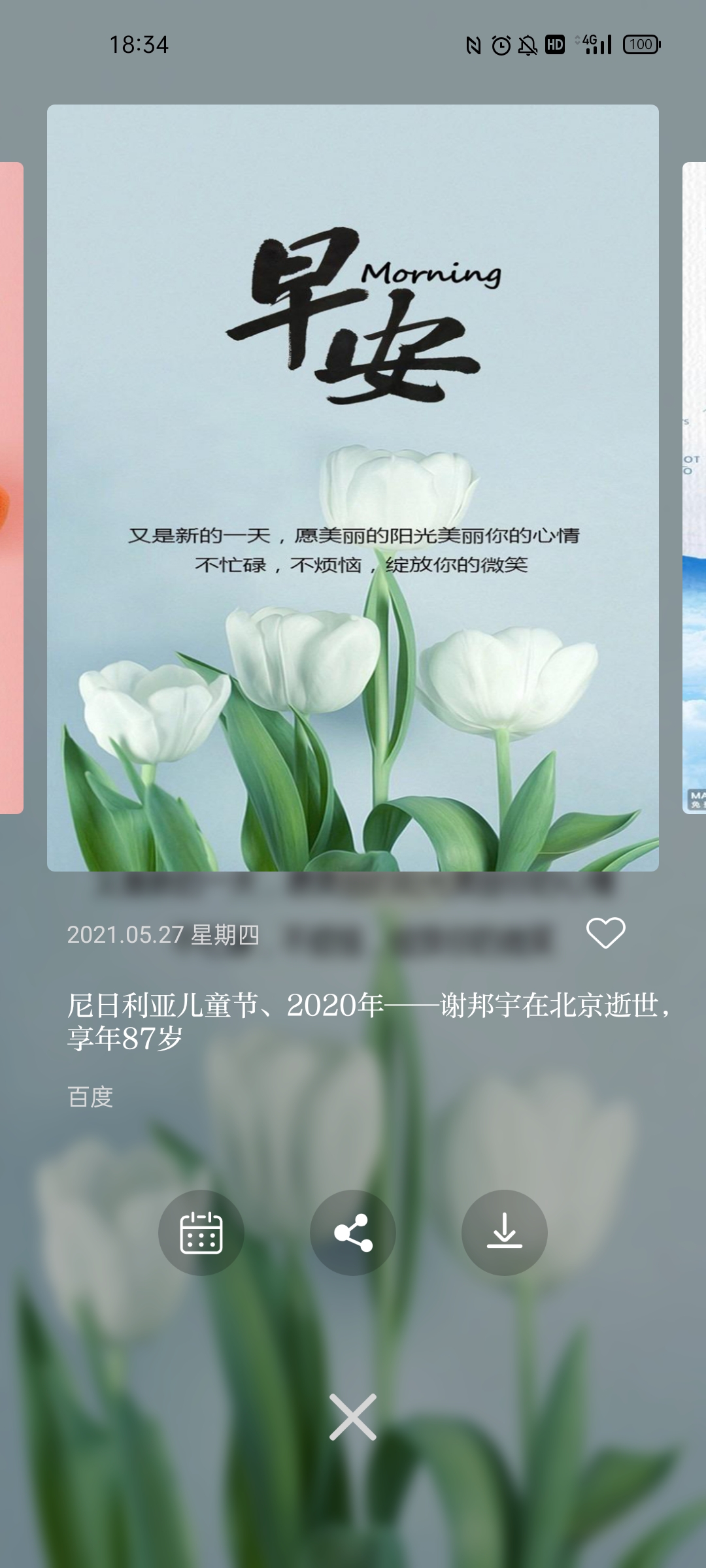
Task: Like the 2021.05.27 daily card
Action: pyautogui.click(x=605, y=932)
